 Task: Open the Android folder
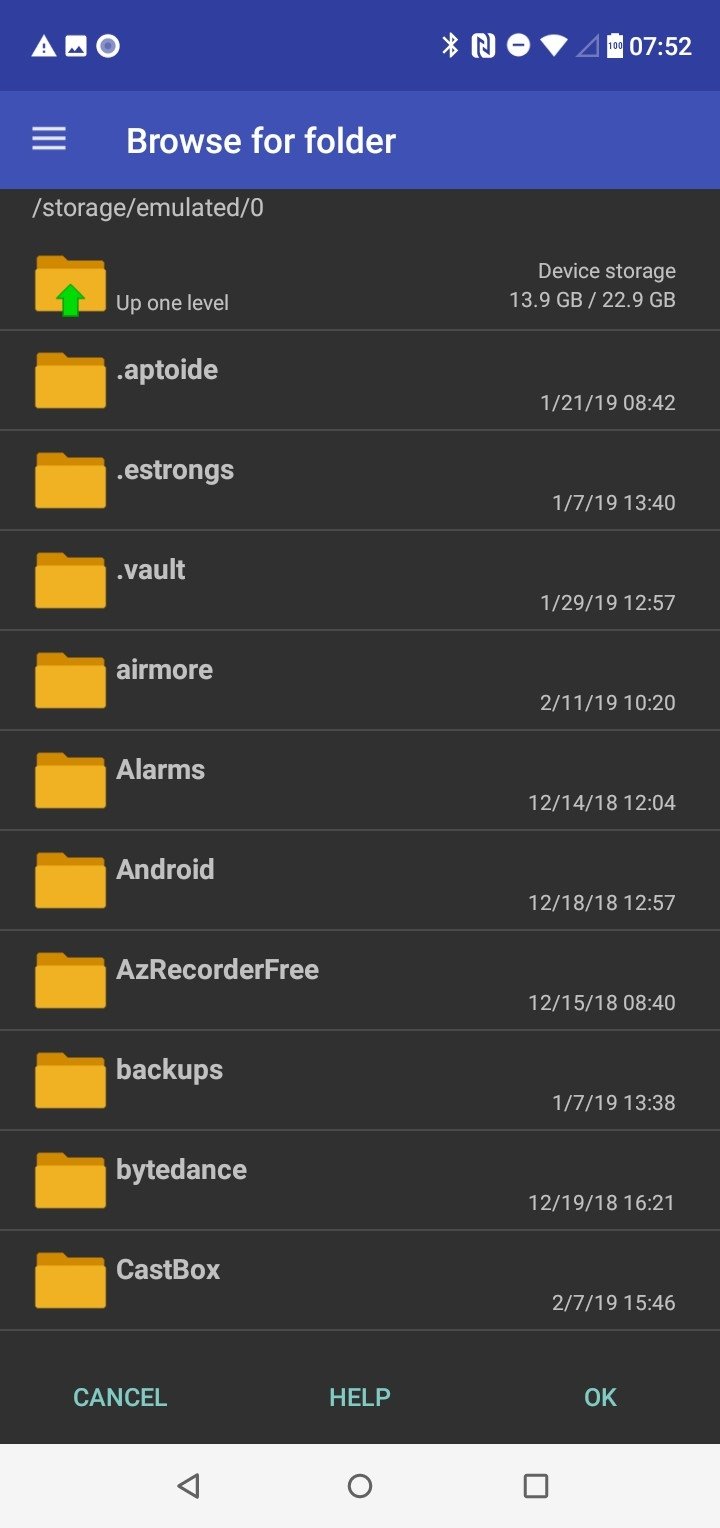360,881
